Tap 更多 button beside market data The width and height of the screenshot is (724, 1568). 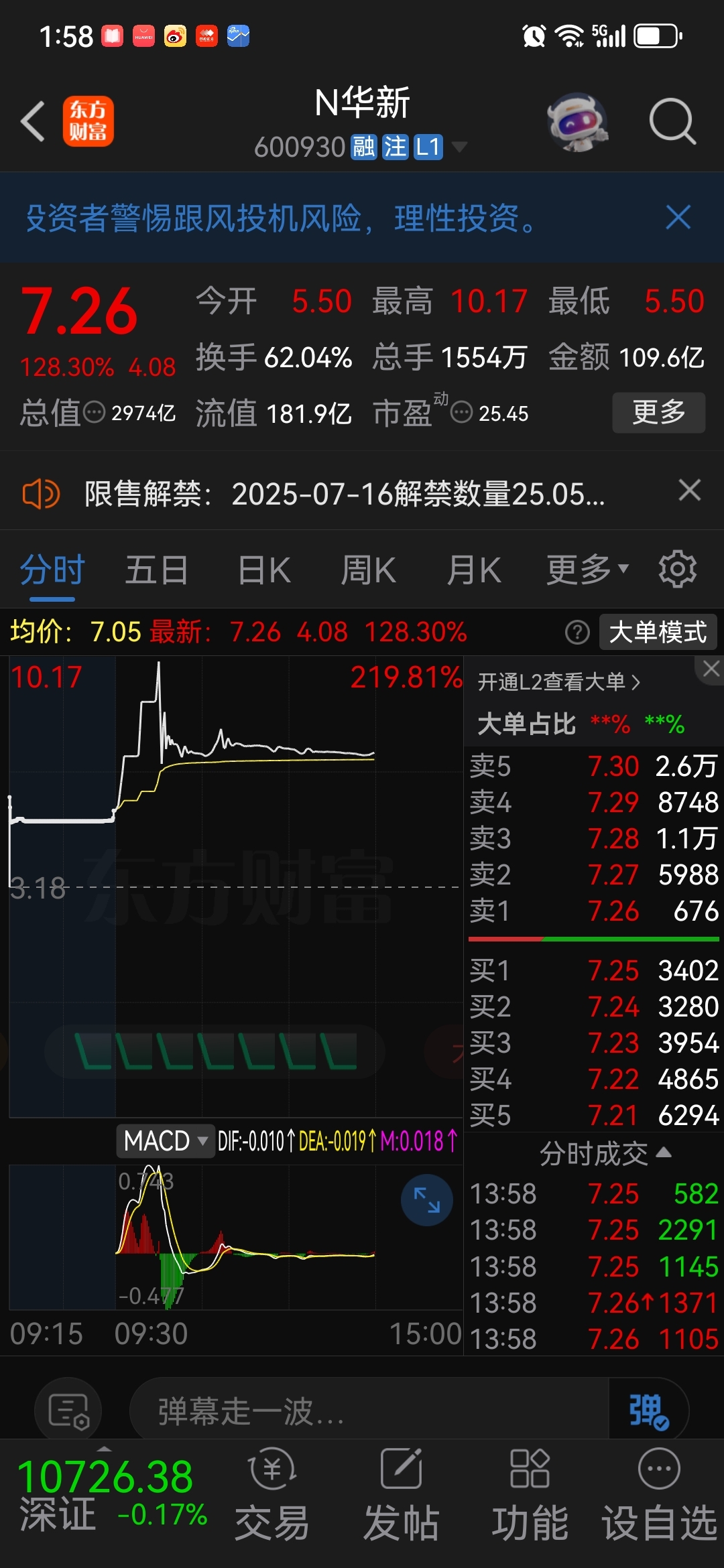point(658,412)
